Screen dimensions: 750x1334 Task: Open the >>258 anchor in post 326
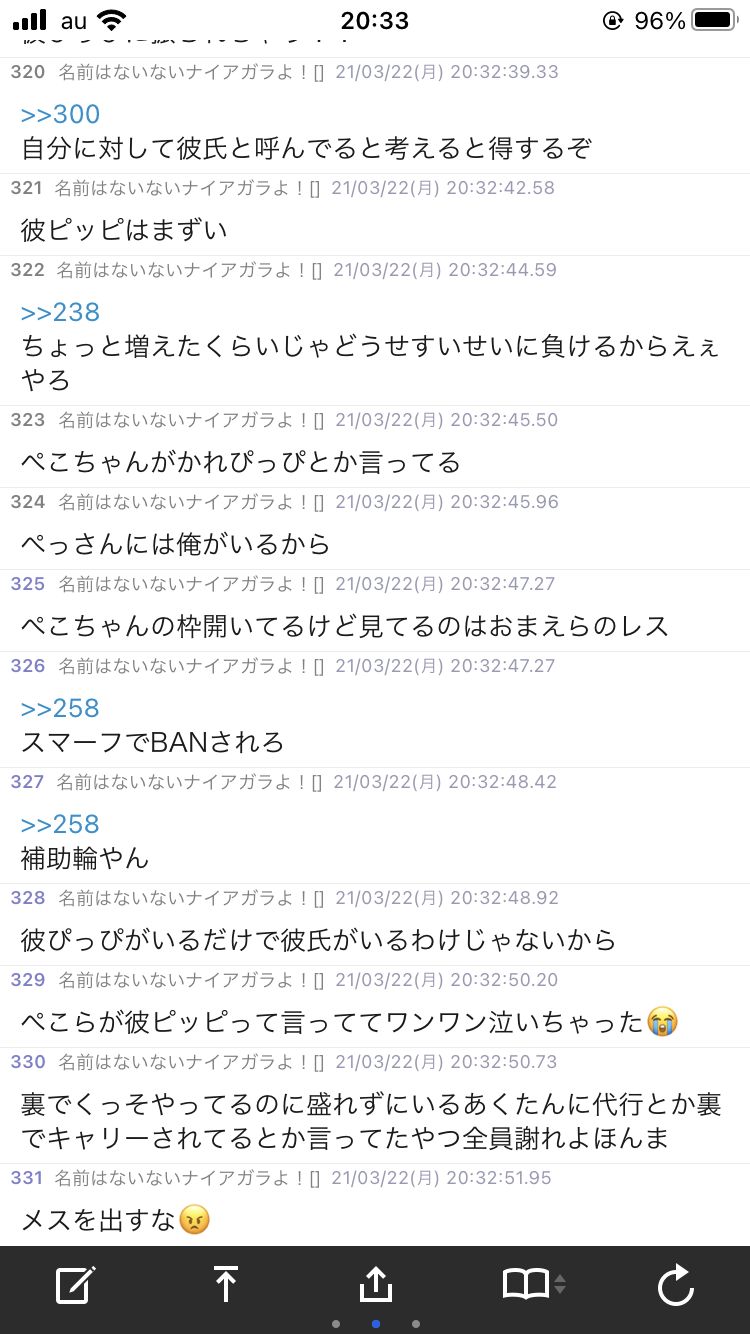(x=61, y=708)
